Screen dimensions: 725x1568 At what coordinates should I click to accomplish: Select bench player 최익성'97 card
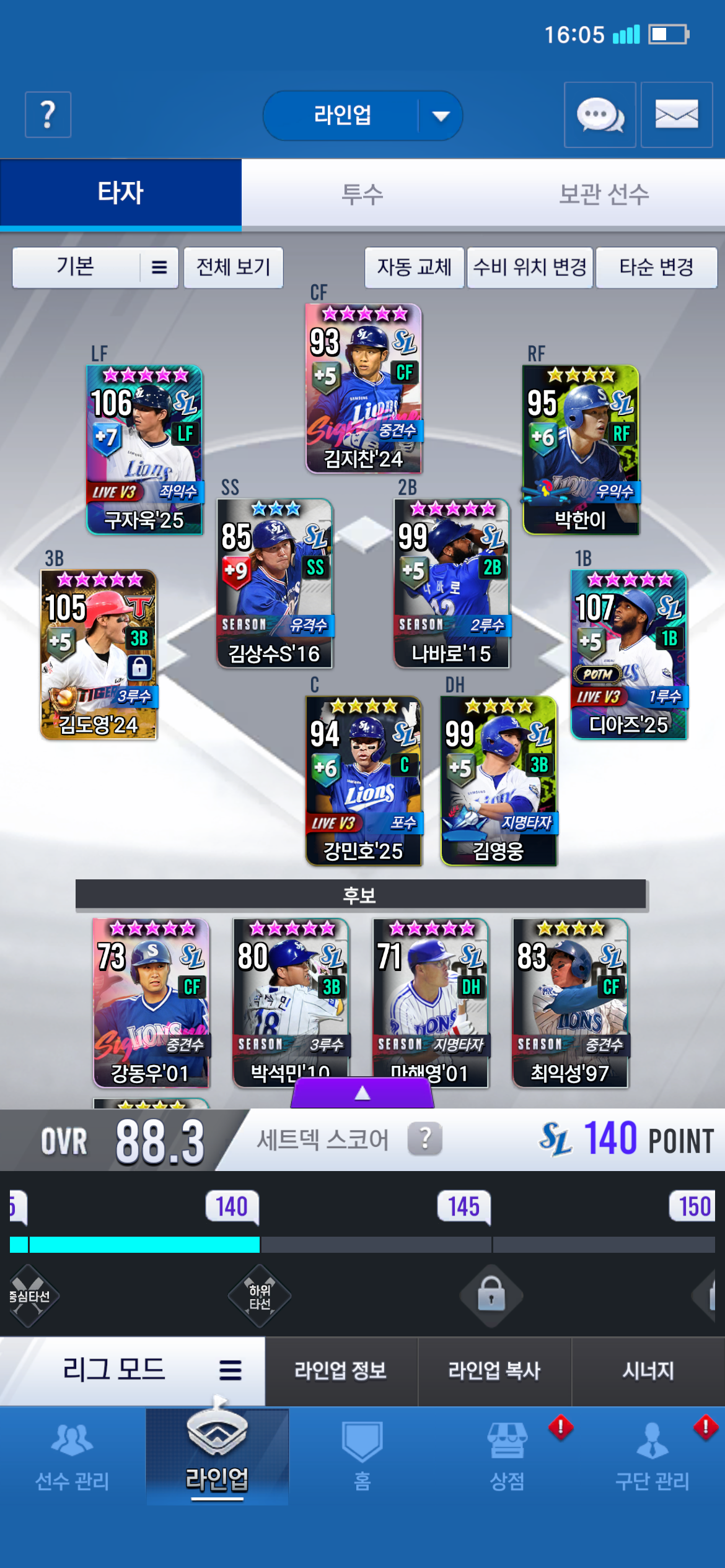(570, 1003)
